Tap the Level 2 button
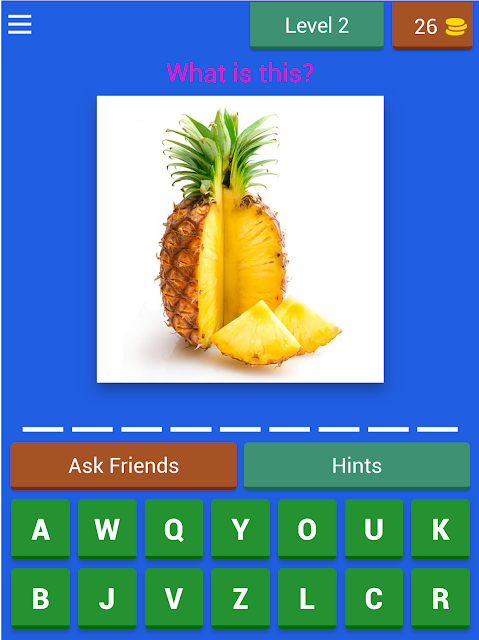This screenshot has width=479, height=640. click(x=317, y=26)
